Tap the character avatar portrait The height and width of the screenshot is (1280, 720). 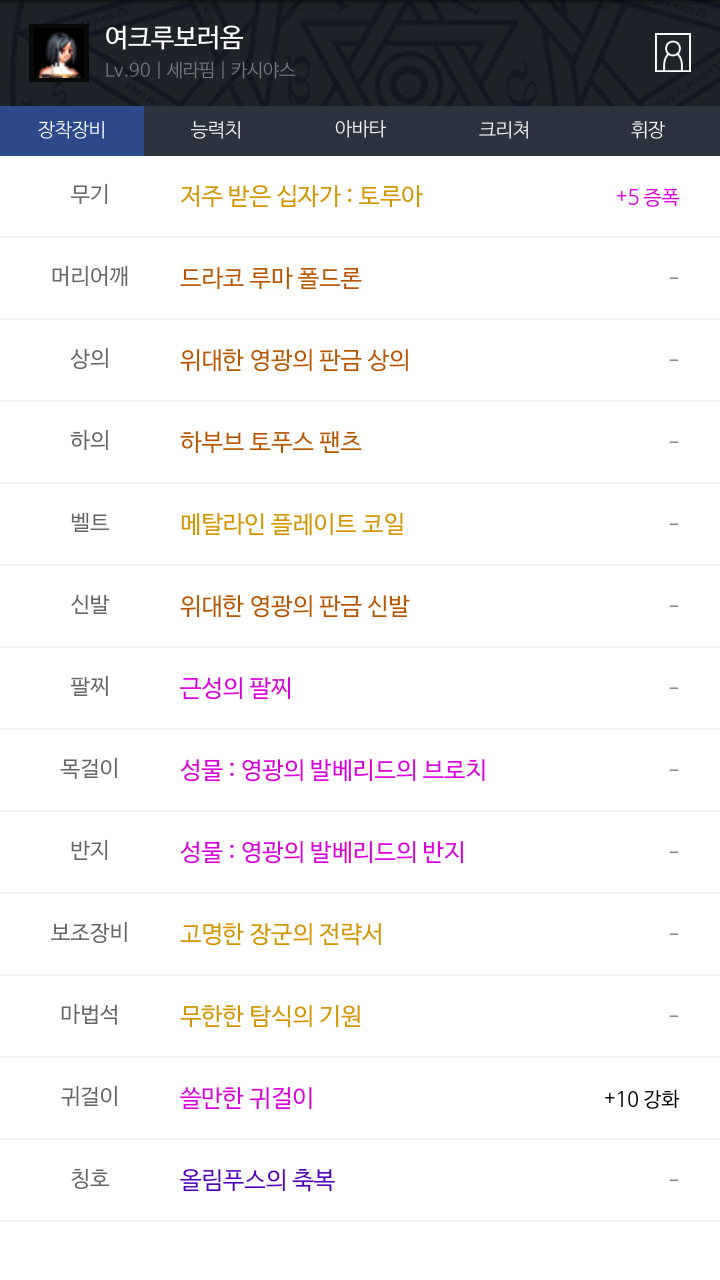click(59, 52)
